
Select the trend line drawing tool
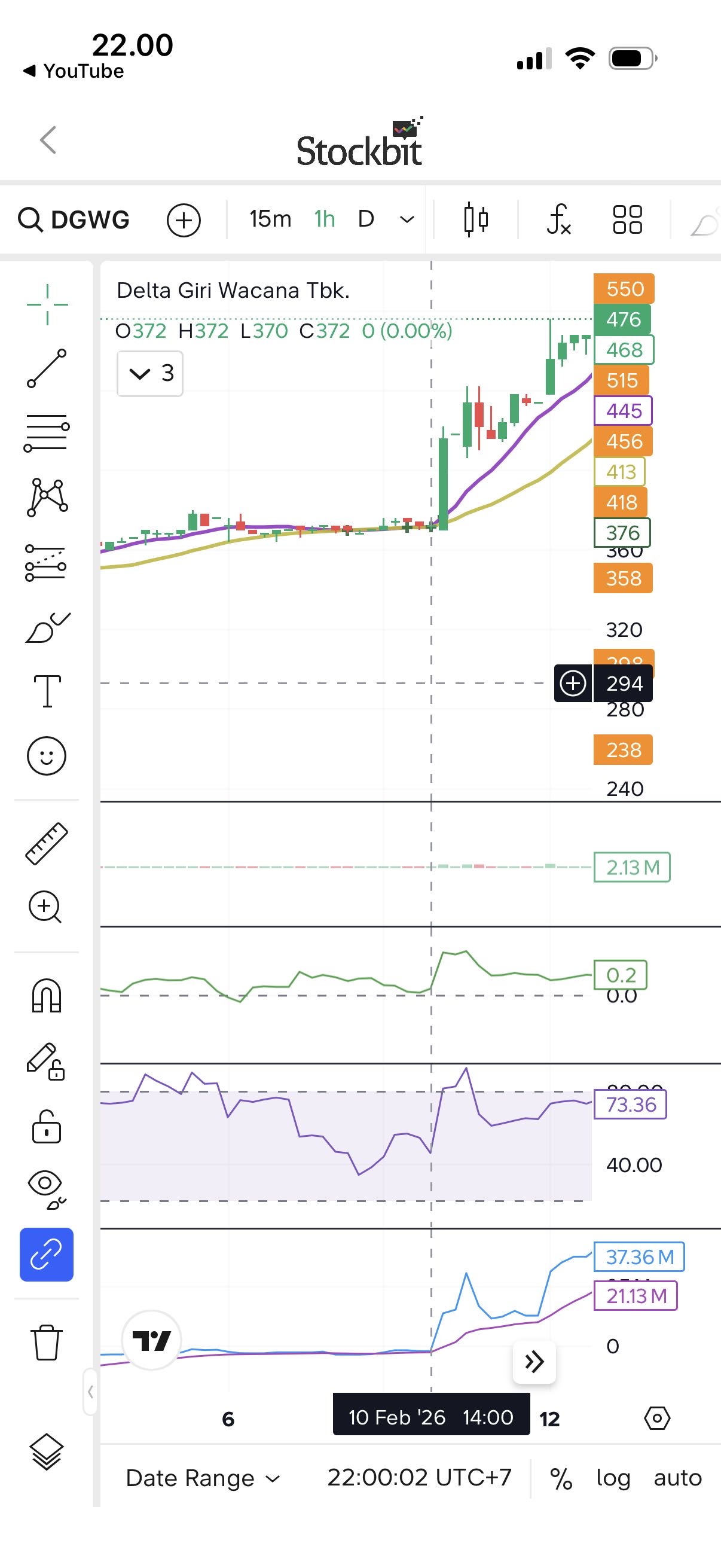click(47, 368)
